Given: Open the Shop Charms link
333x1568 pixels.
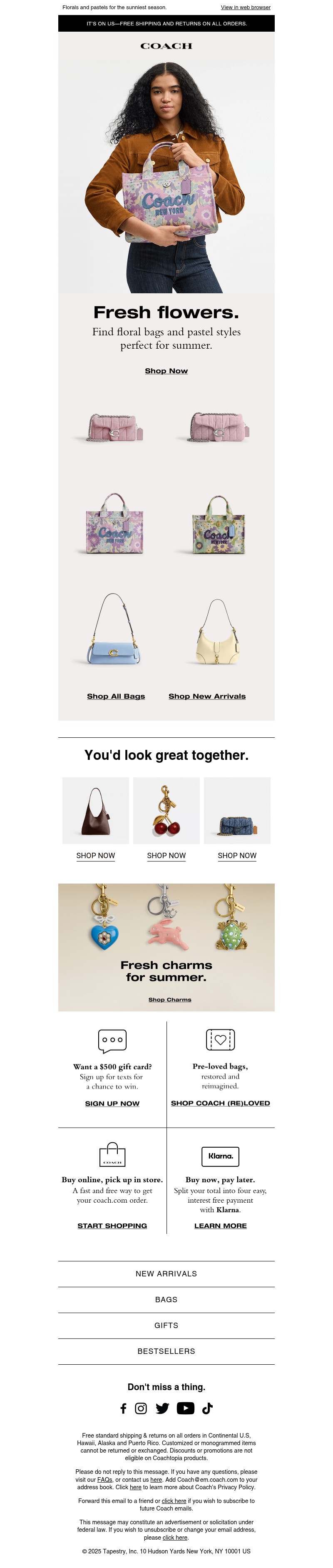Looking at the screenshot, I should point(169,999).
